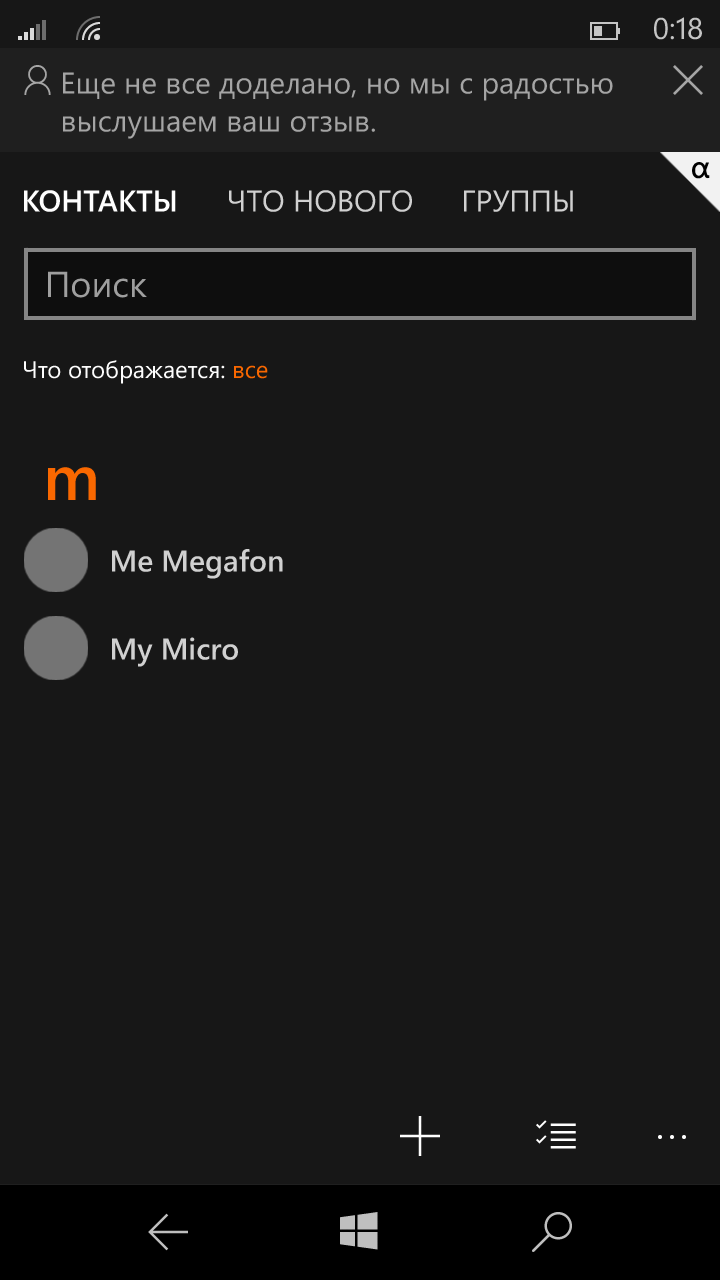Add a new contact with plus icon

click(420, 1136)
